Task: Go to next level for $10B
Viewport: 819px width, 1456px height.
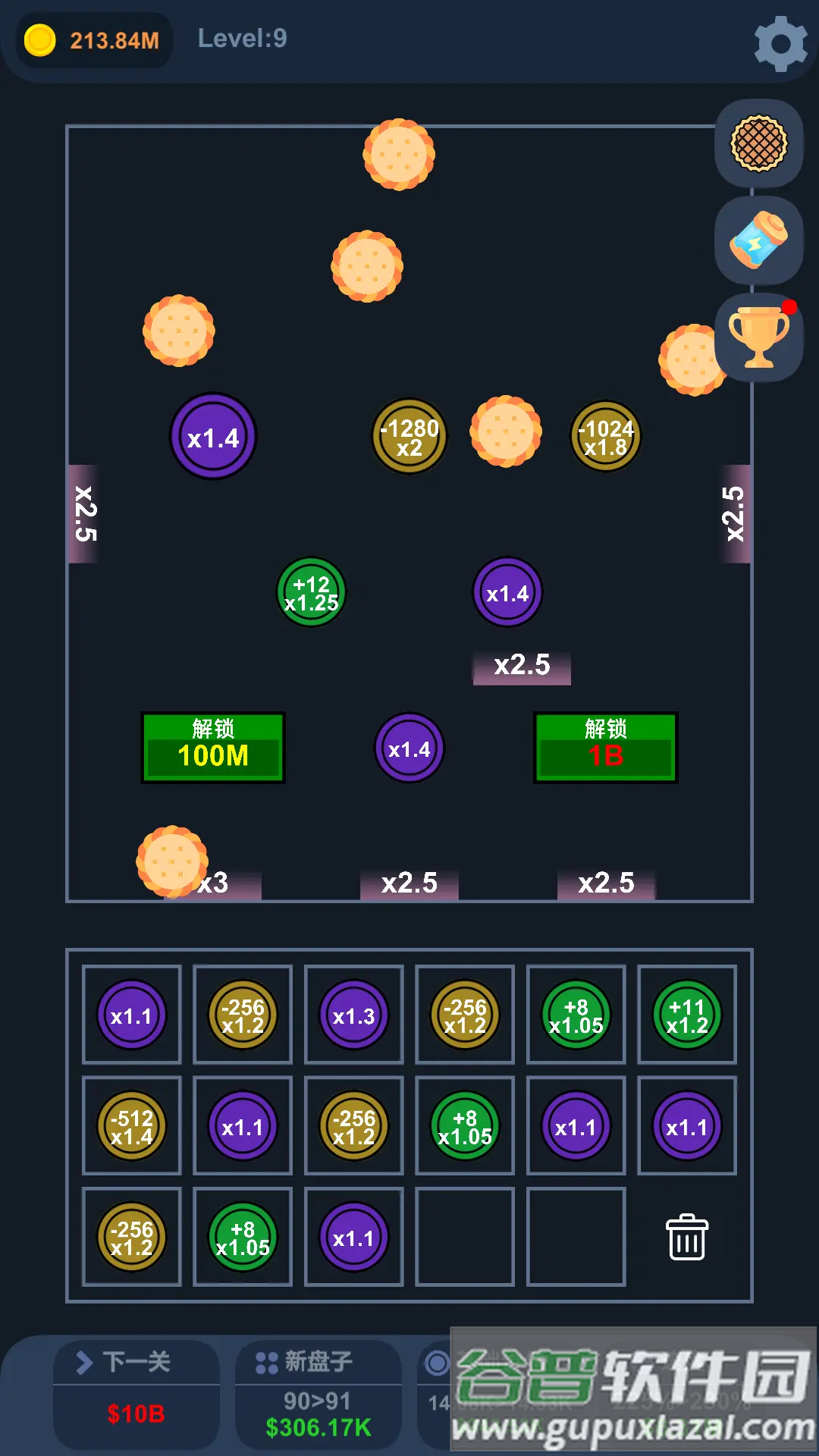Action: (136, 1394)
